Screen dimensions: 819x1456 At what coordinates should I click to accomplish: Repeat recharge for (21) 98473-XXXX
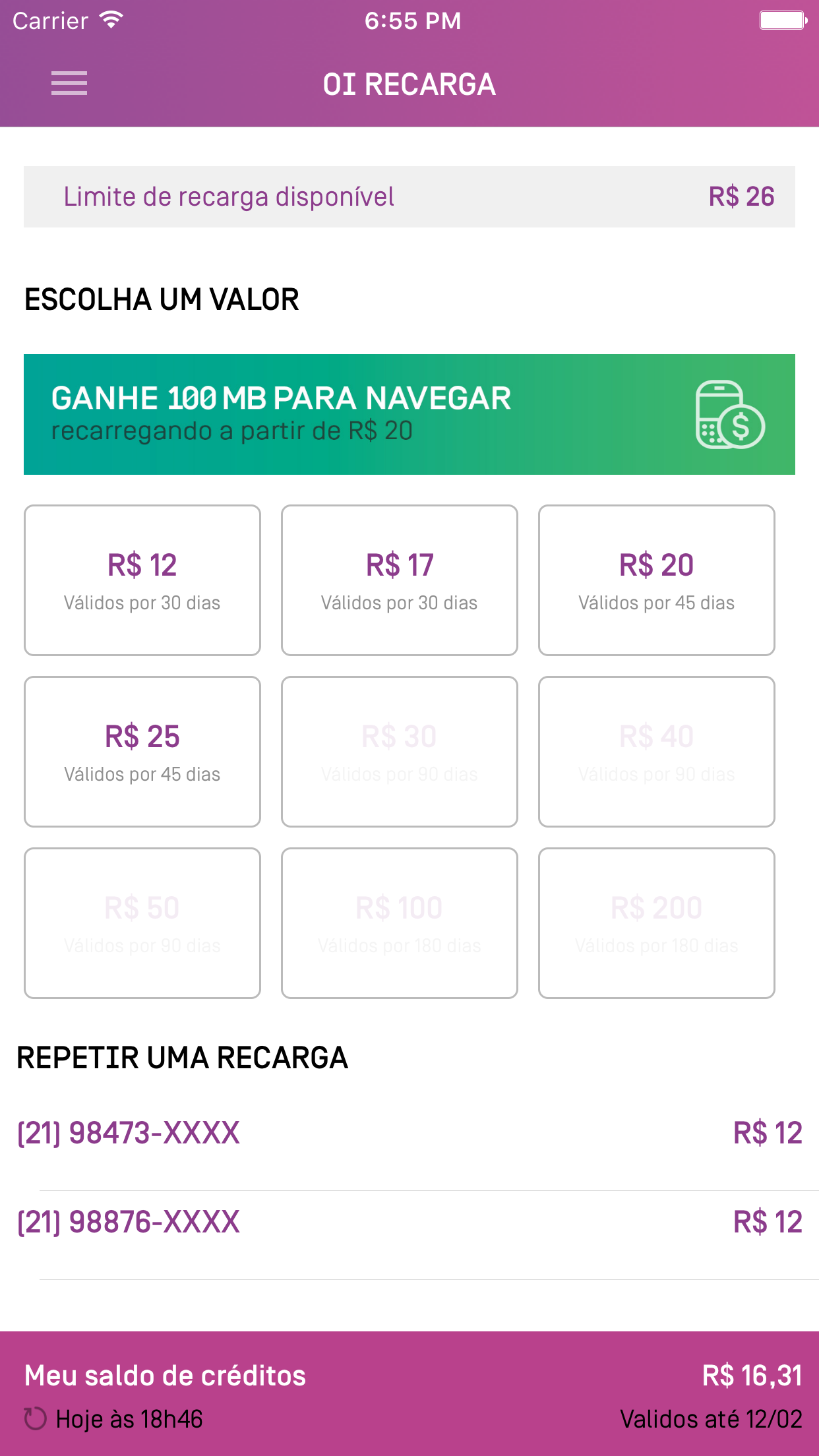click(x=409, y=1133)
